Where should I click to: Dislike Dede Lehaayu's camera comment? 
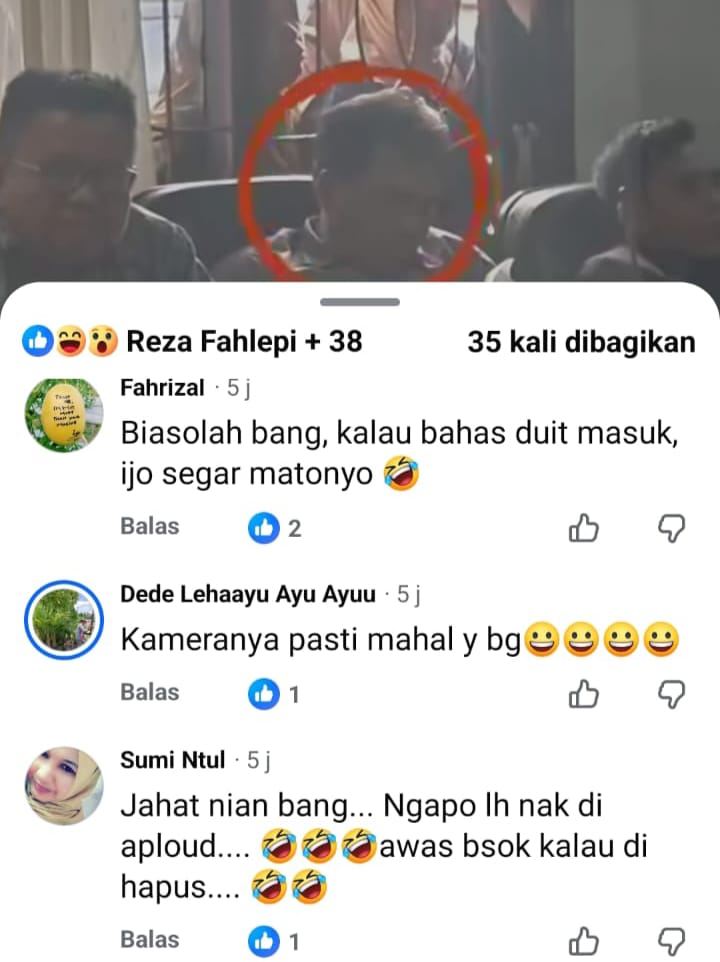point(671,692)
